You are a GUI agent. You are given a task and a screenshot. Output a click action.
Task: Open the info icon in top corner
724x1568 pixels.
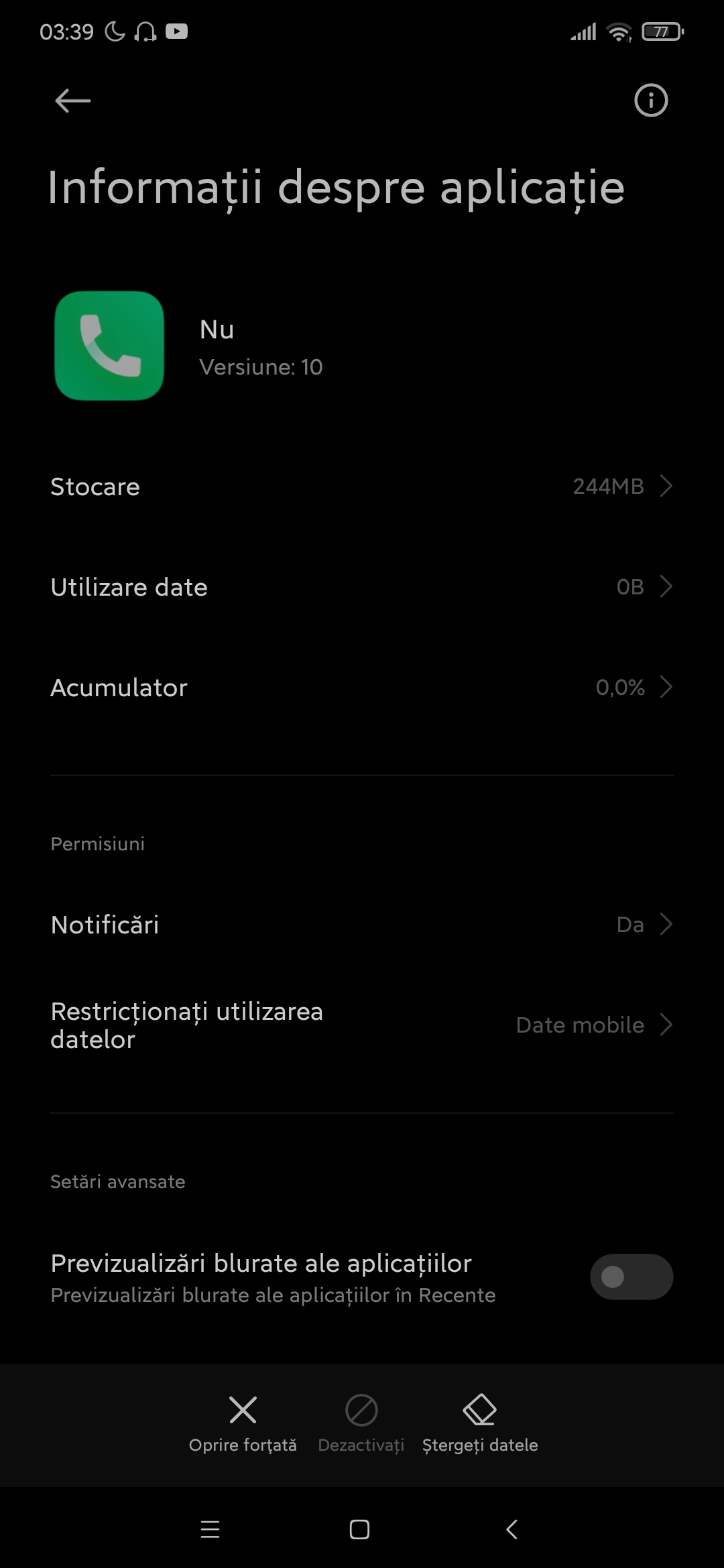pyautogui.click(x=651, y=101)
